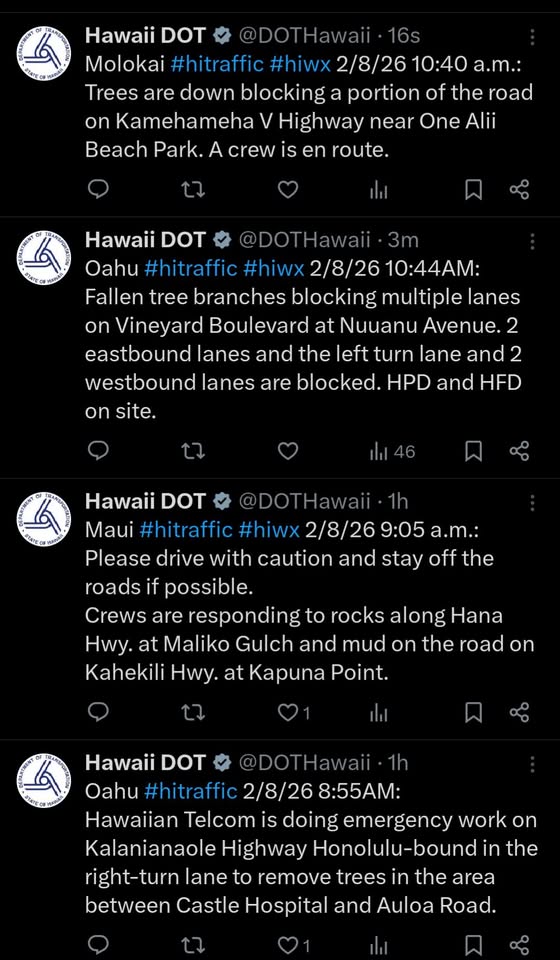The width and height of the screenshot is (560, 960).
Task: Like the Vineyard Boulevard fallen branches post
Action: coord(288,452)
